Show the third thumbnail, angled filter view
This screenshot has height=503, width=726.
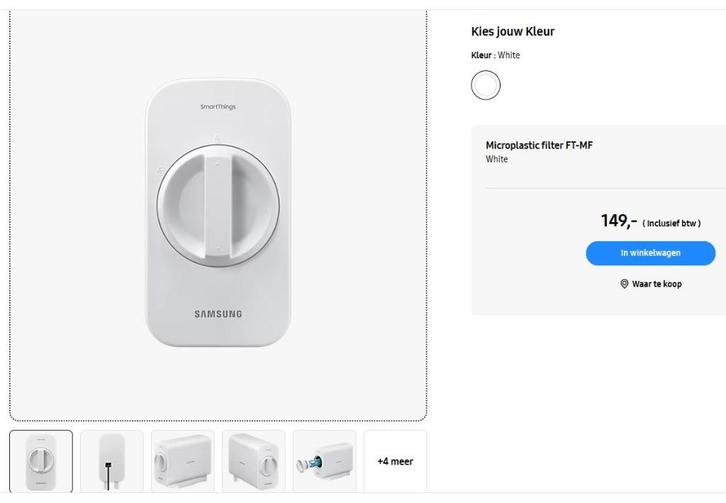tap(183, 461)
